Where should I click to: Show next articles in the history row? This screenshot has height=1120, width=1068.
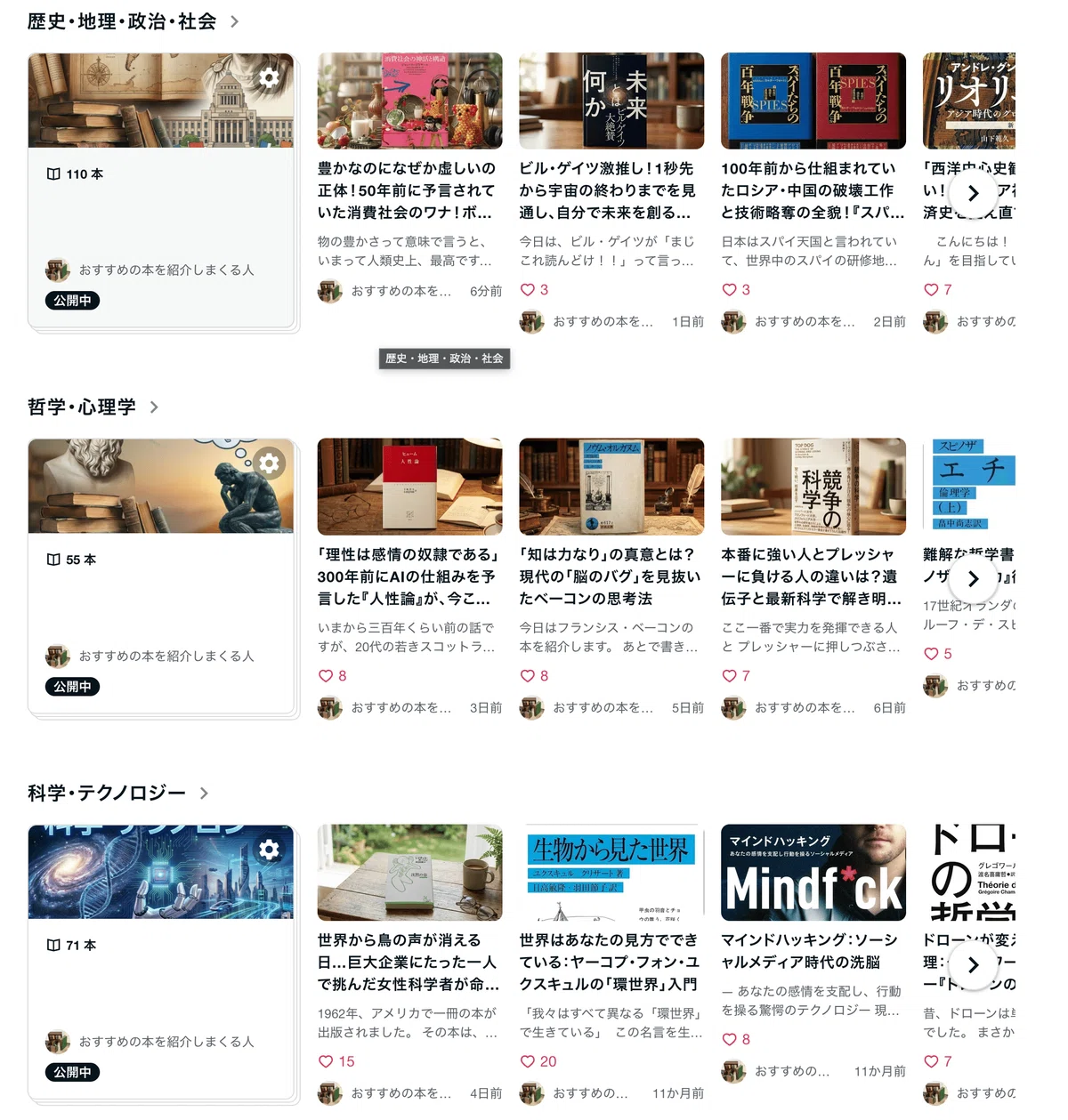pos(973,192)
